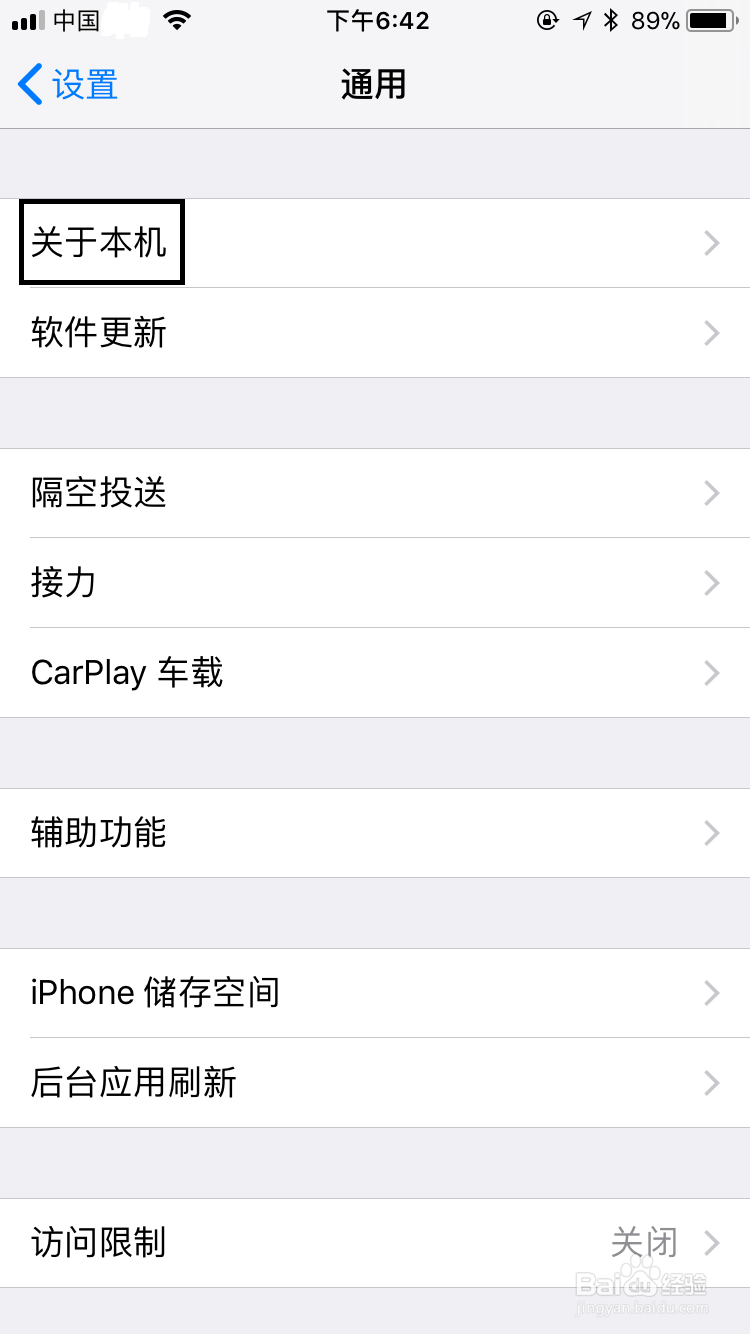Viewport: 750px width, 1334px height.
Task: Open iPhone 储存空间
Action: (x=375, y=993)
